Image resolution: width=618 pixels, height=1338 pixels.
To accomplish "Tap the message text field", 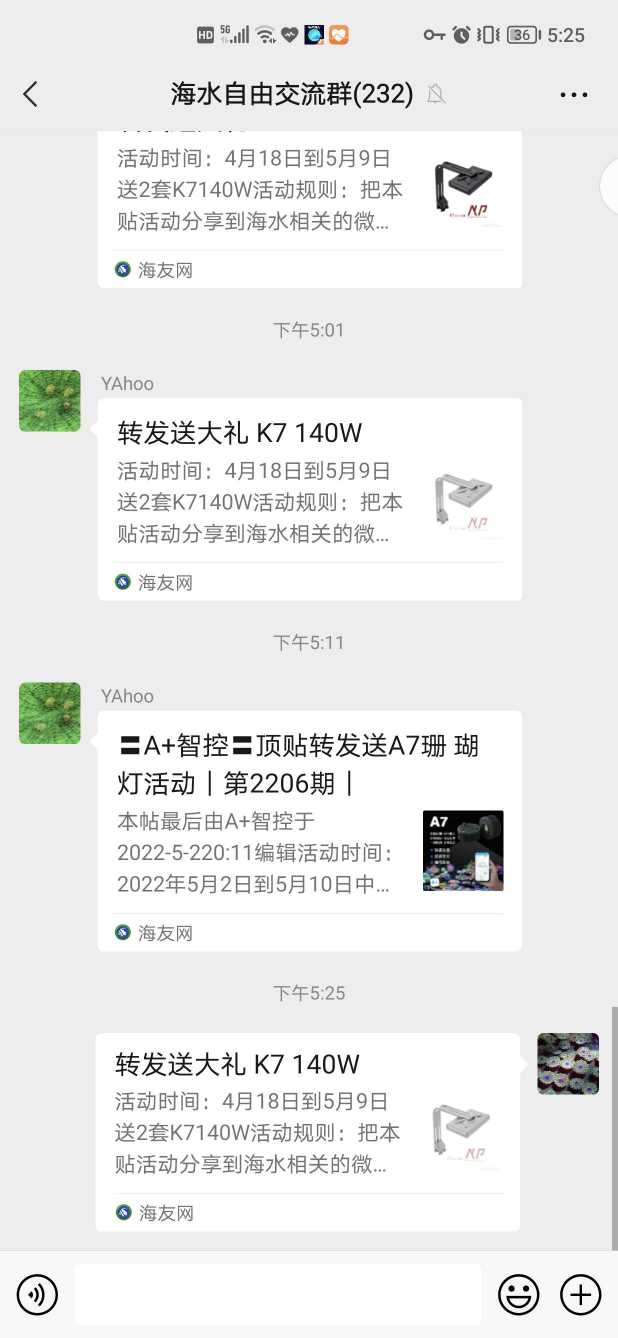I will (x=277, y=1295).
